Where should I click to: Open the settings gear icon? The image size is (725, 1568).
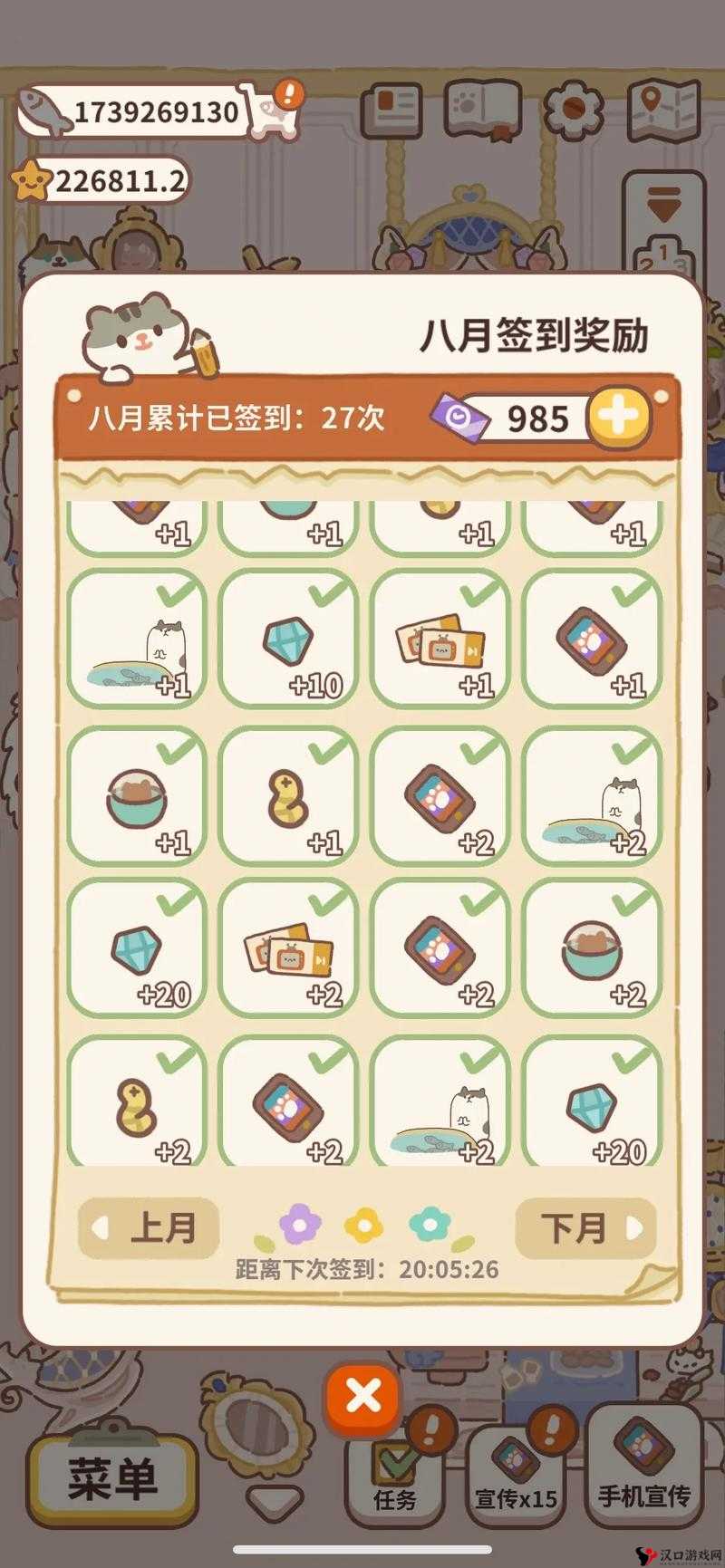click(x=572, y=110)
